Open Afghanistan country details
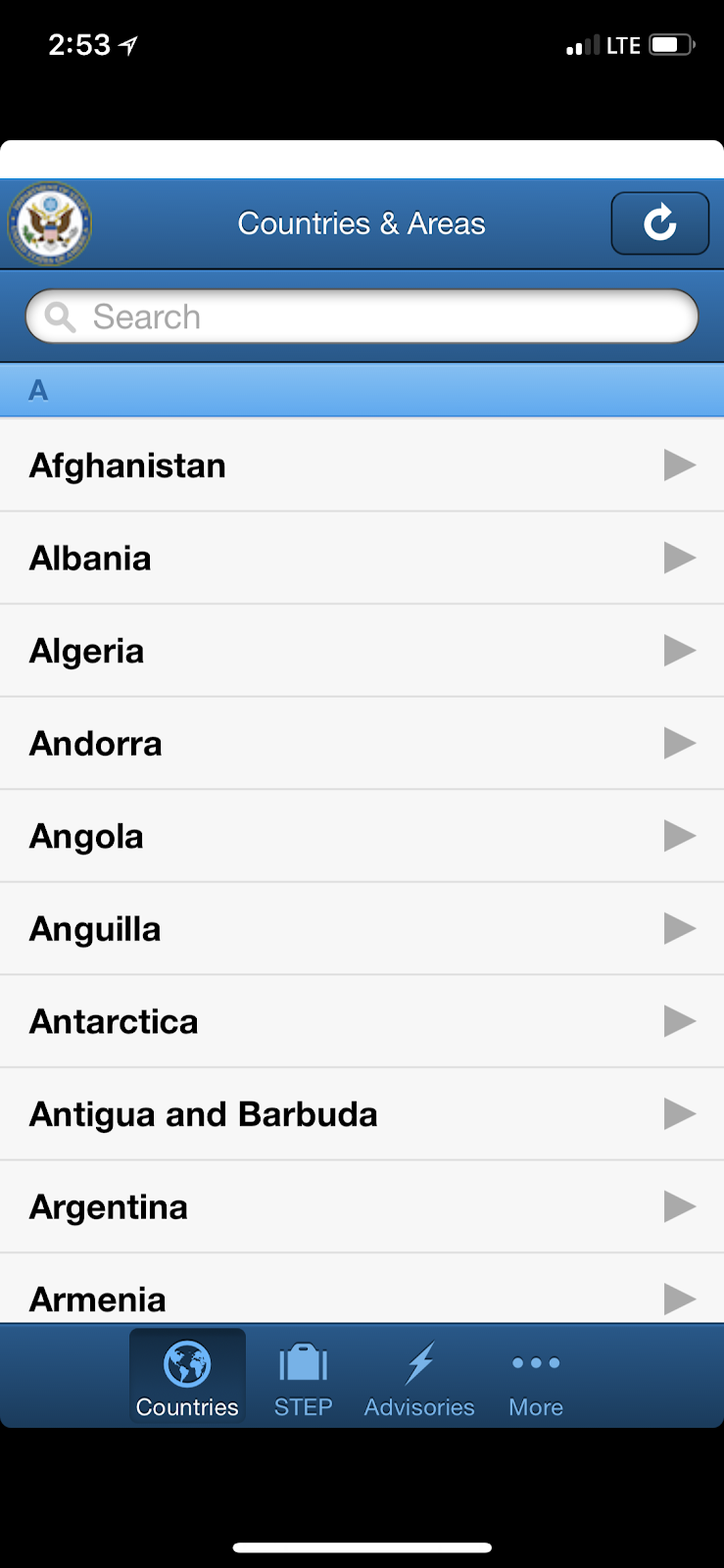The width and height of the screenshot is (724, 1568). pos(362,465)
